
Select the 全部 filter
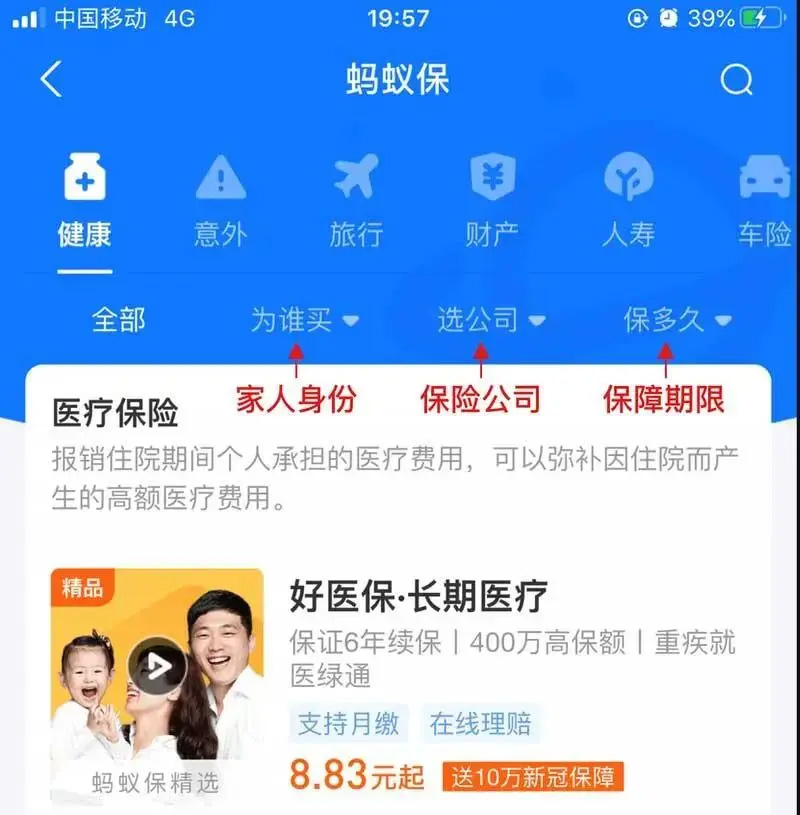pos(119,320)
